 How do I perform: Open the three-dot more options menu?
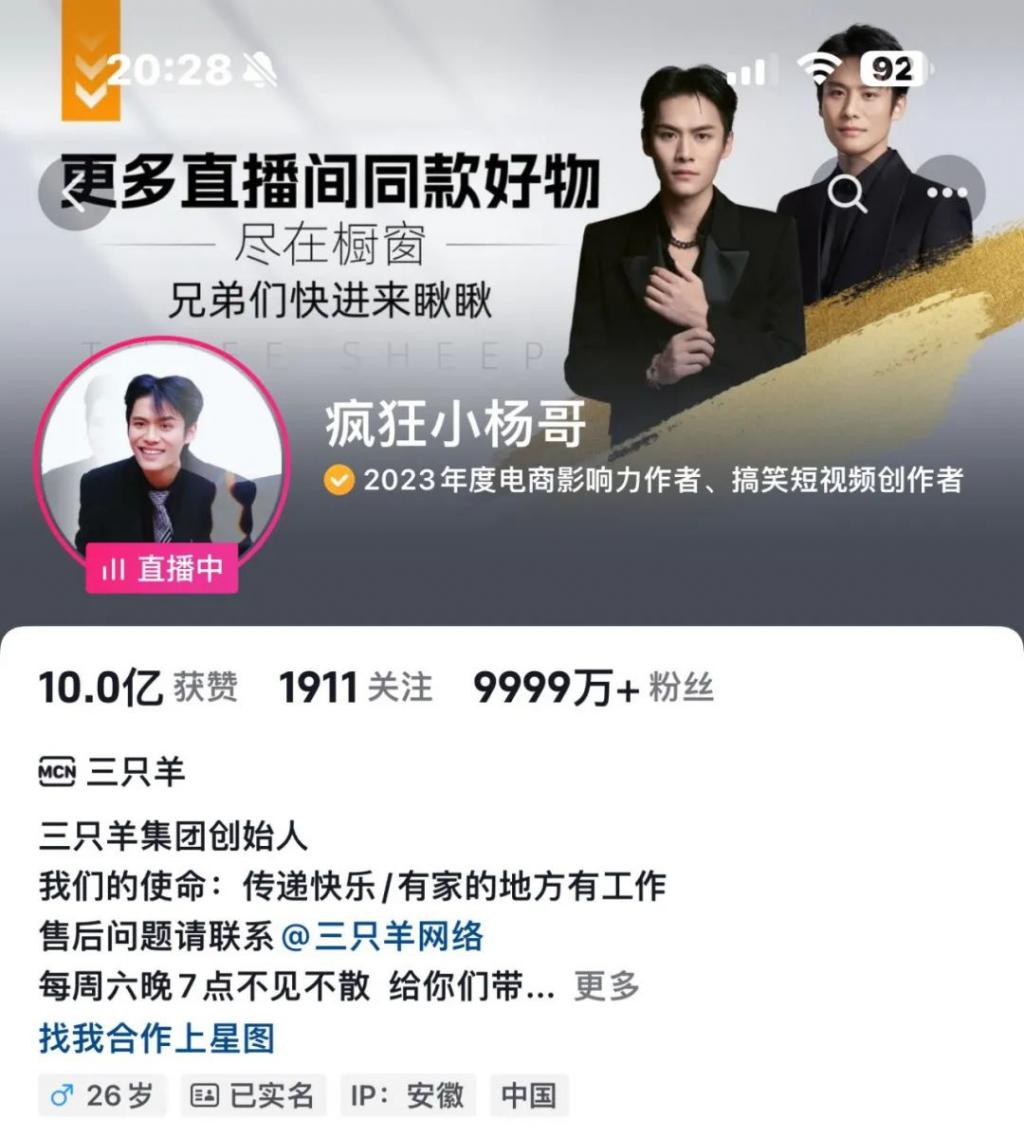(946, 192)
